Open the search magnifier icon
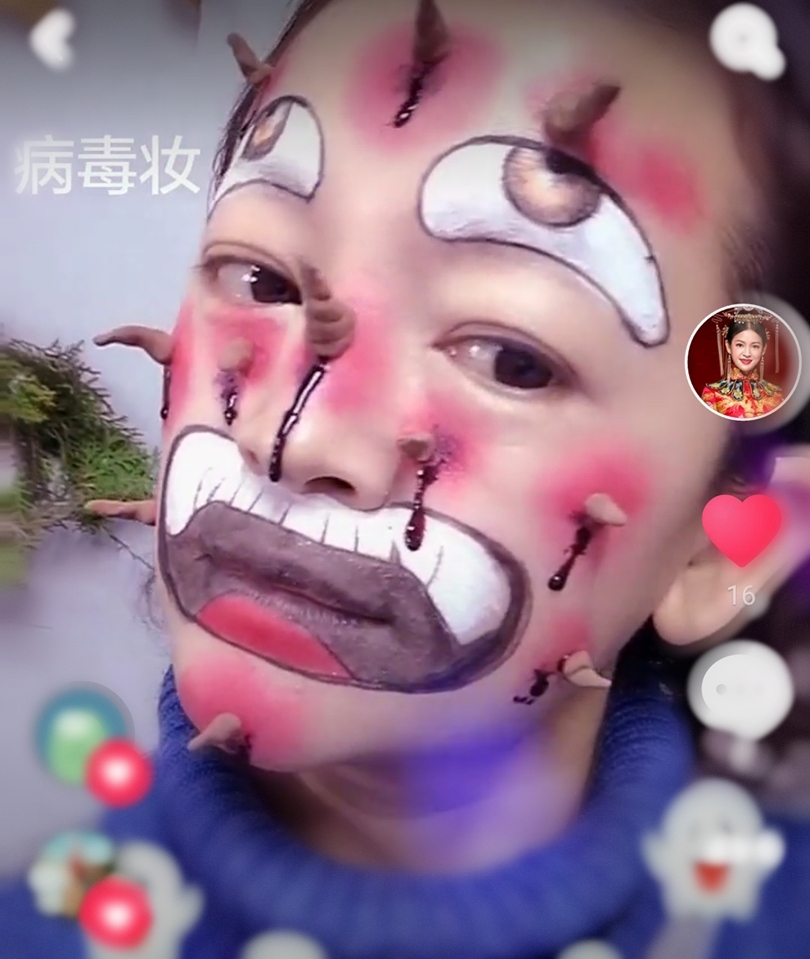Image resolution: width=810 pixels, height=959 pixels. click(746, 40)
